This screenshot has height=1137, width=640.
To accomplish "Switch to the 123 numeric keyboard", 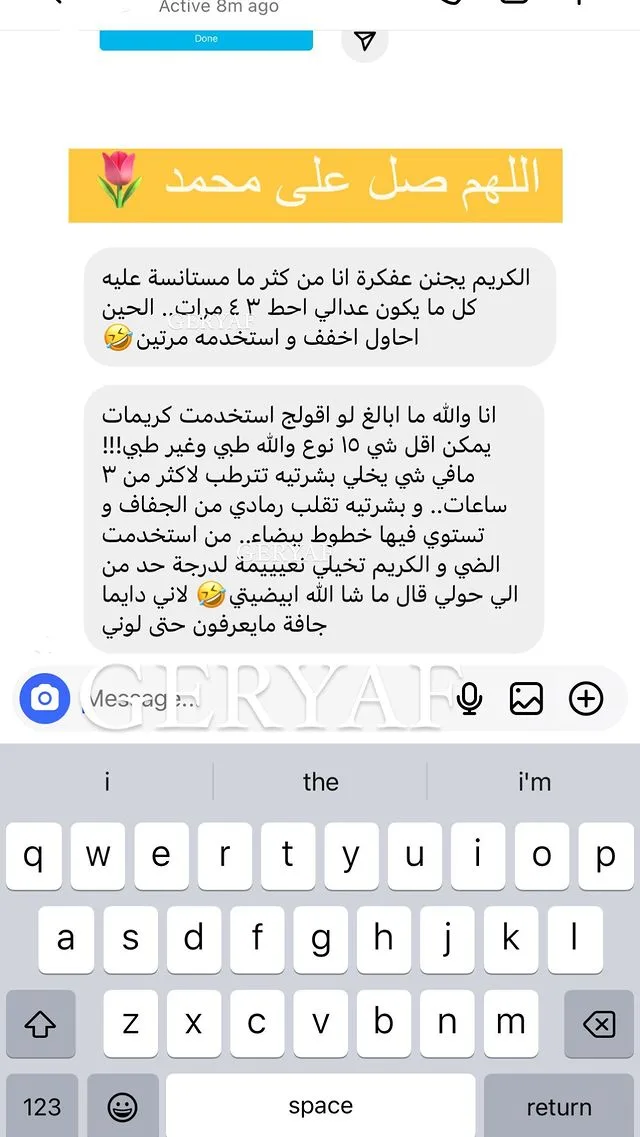I will tap(42, 1106).
